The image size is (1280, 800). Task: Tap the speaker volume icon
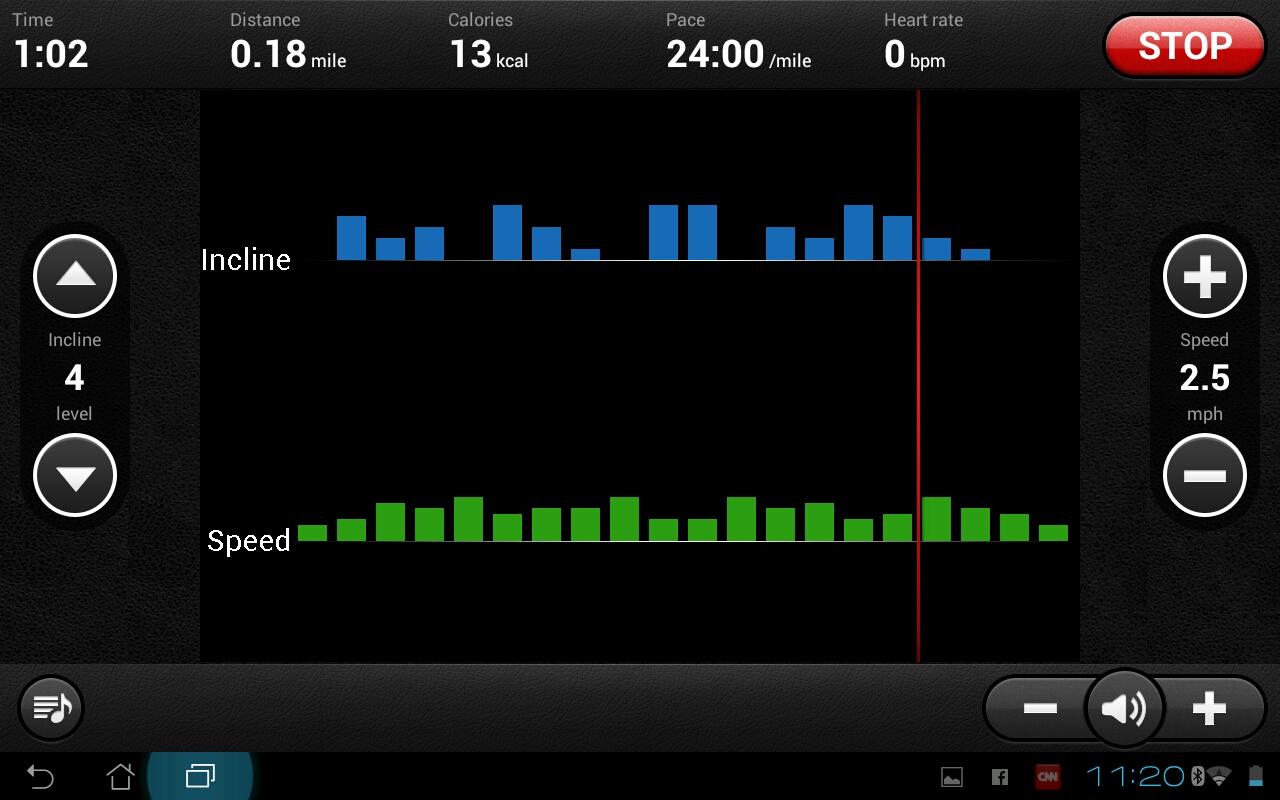(x=1124, y=709)
